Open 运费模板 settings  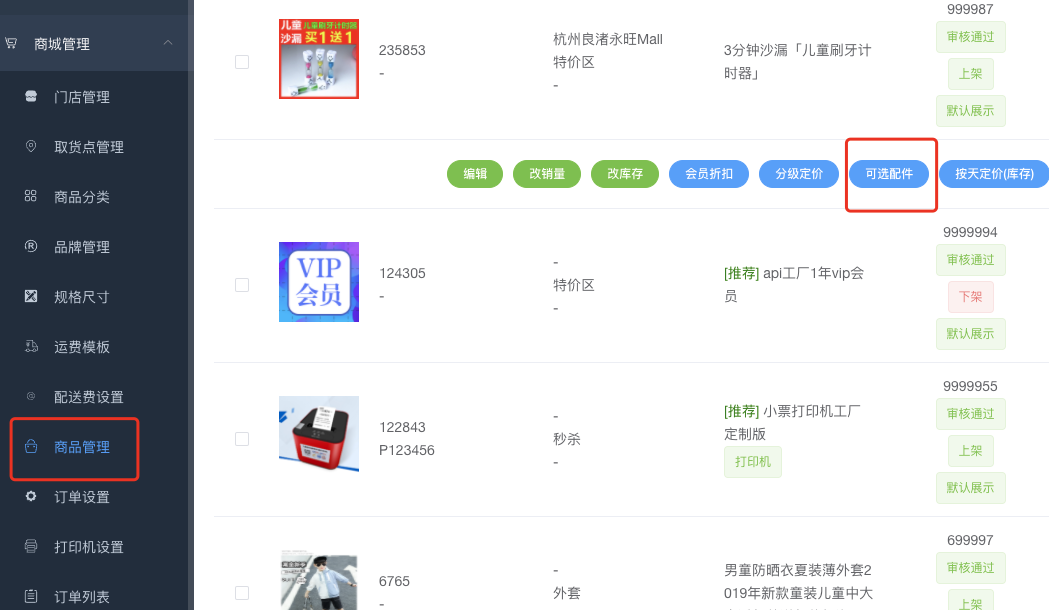[82, 347]
